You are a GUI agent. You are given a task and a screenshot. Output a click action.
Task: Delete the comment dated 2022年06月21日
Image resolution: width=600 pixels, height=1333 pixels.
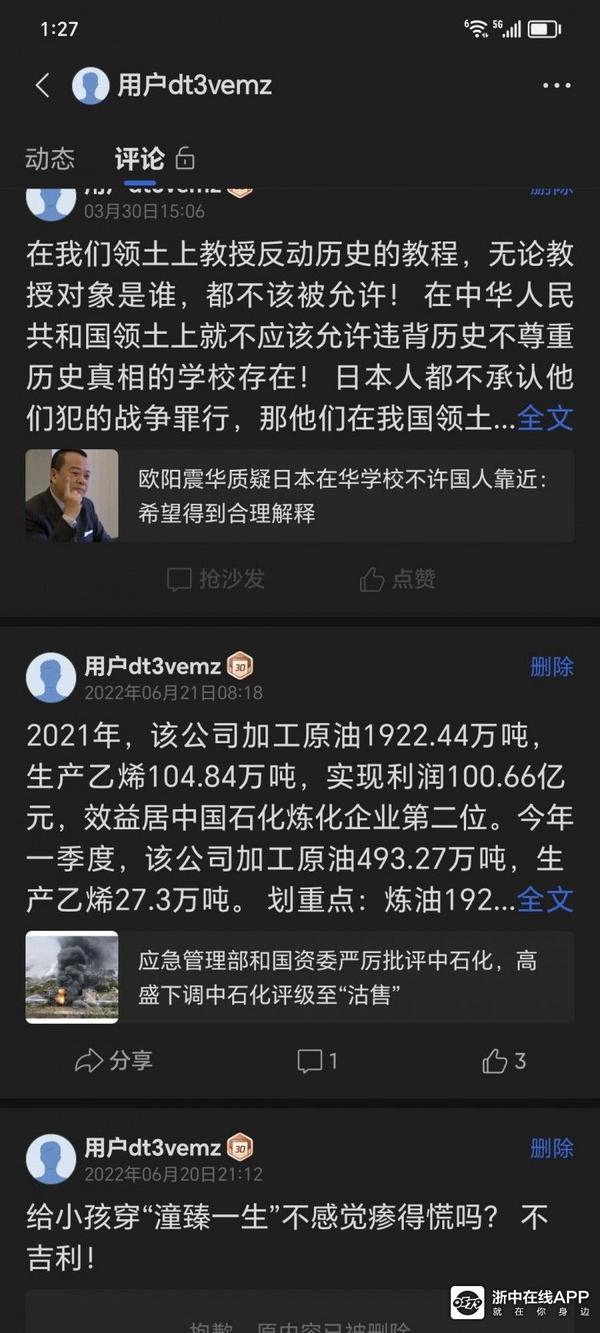pyautogui.click(x=552, y=667)
